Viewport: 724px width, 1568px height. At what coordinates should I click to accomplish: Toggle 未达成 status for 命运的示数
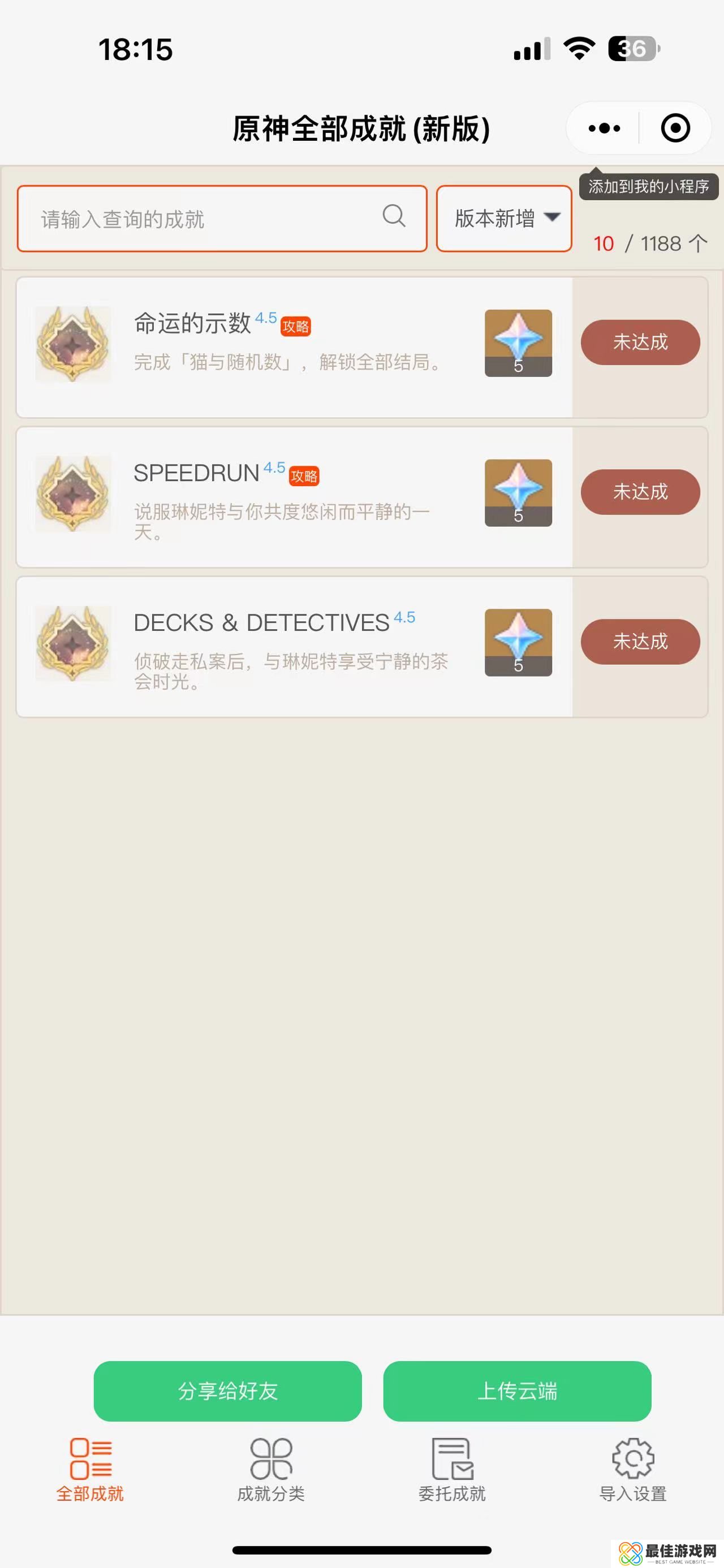[640, 342]
